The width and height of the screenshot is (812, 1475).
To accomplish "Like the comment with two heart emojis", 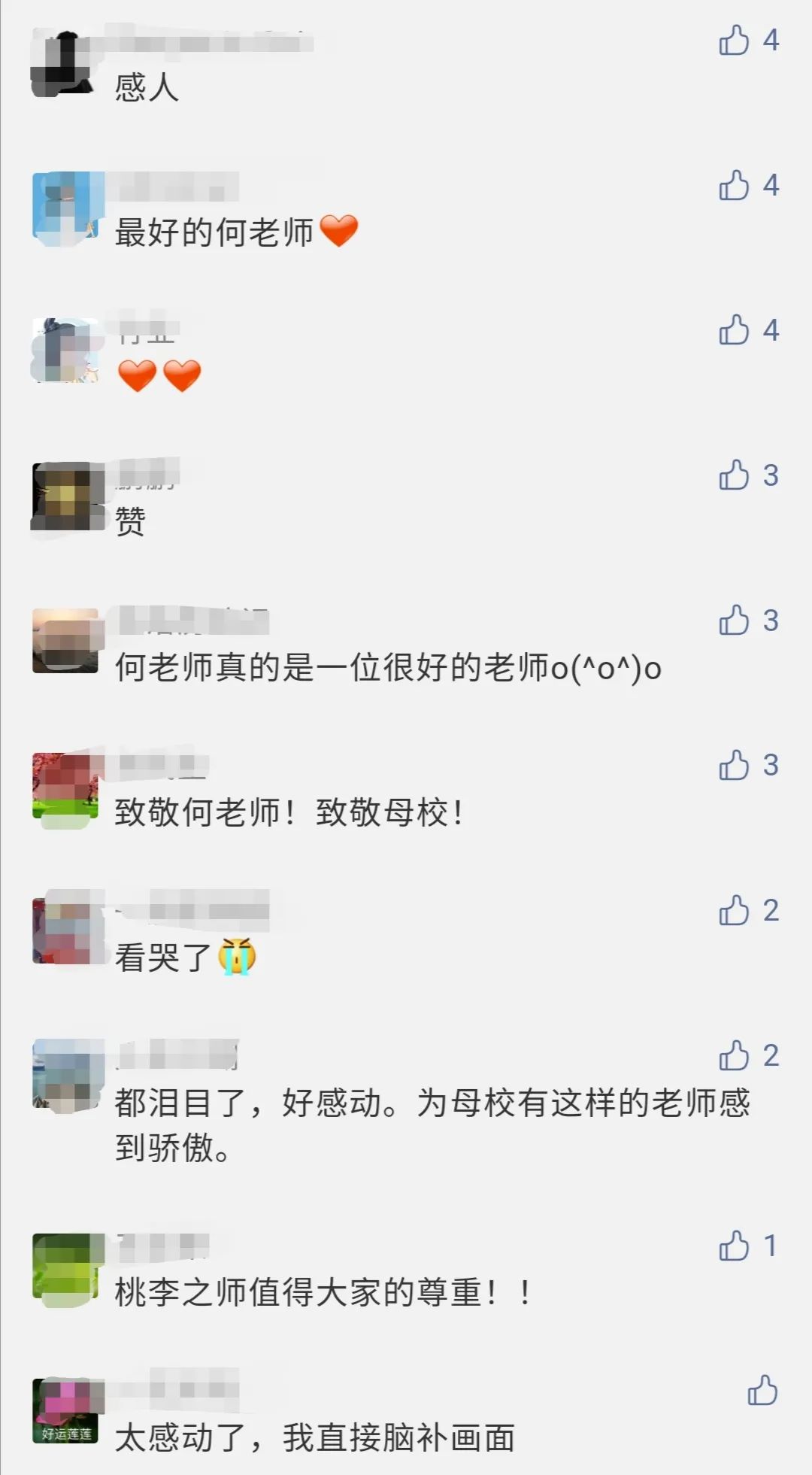I will tap(734, 330).
